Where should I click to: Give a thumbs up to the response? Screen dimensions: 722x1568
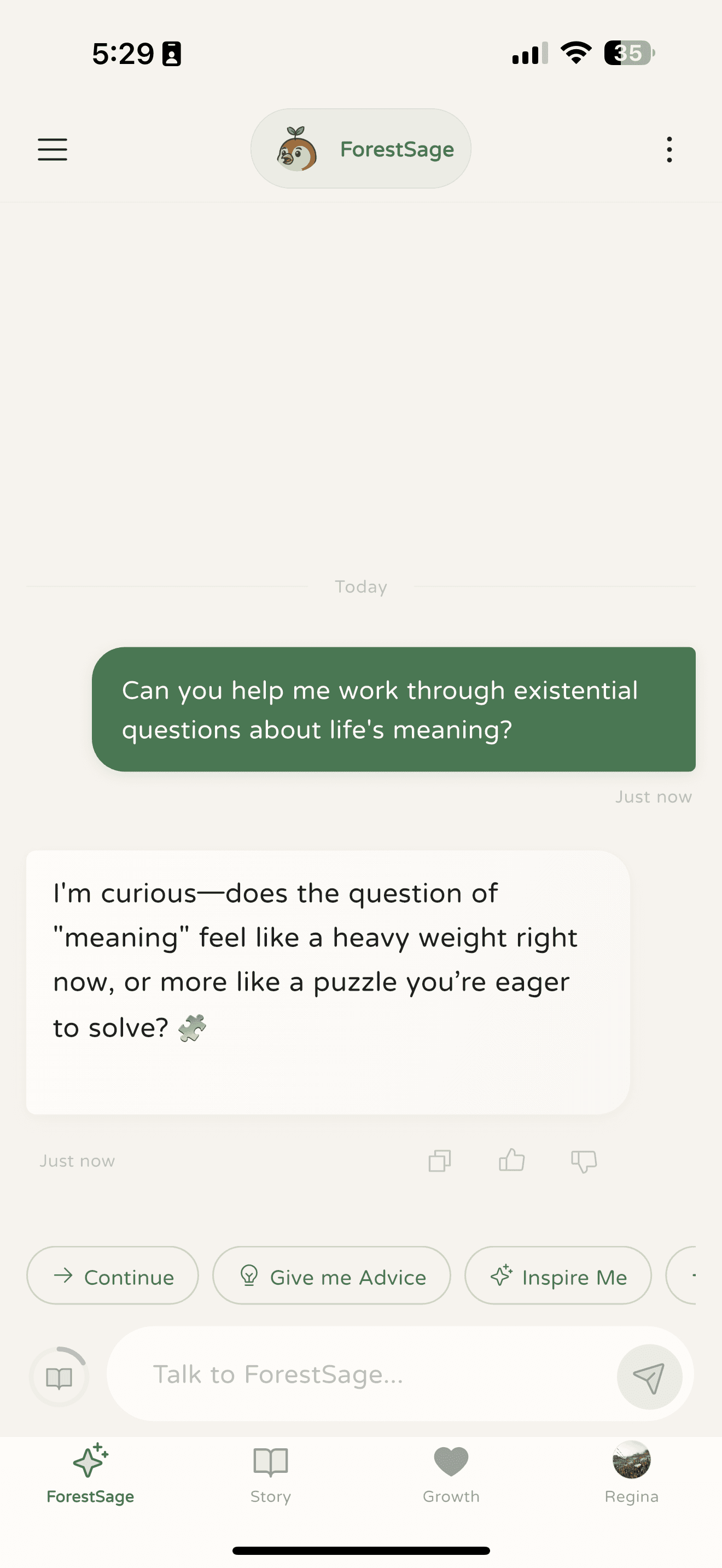pos(512,1160)
